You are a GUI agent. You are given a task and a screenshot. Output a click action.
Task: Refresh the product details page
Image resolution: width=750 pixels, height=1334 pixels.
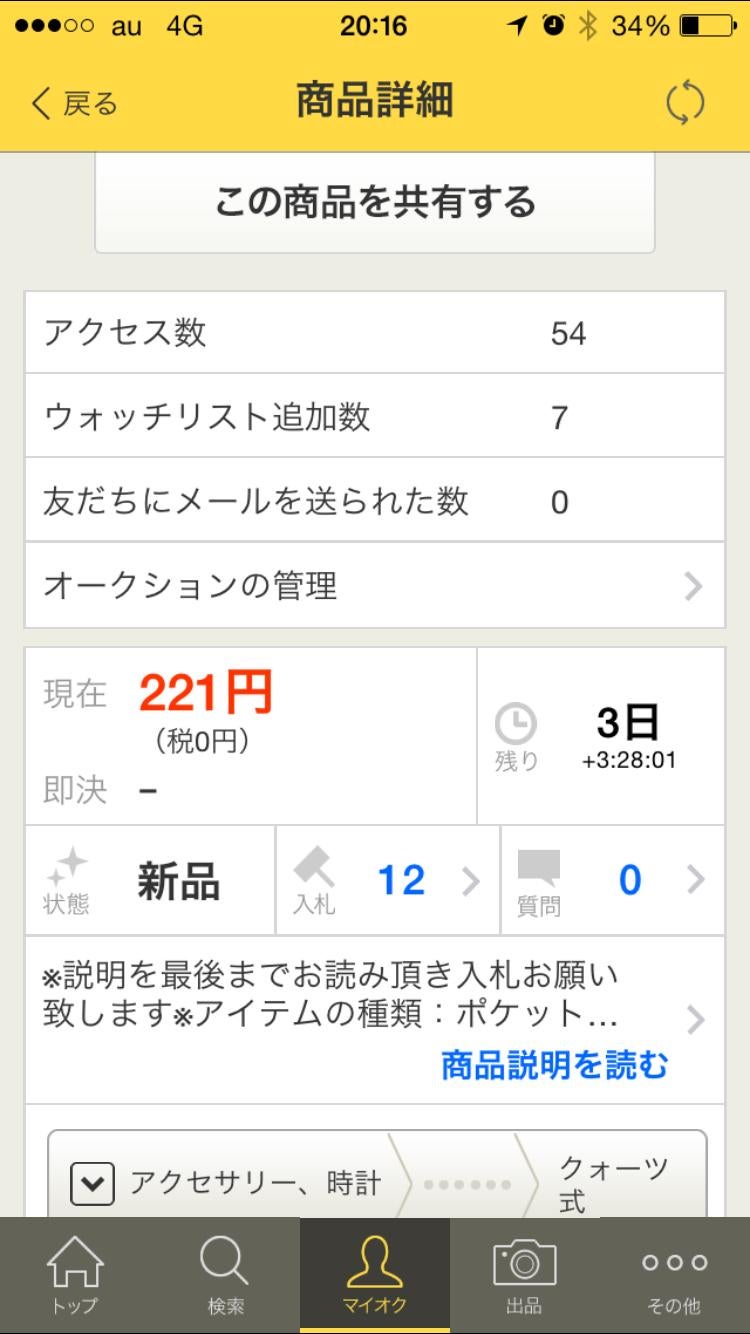pyautogui.click(x=685, y=103)
